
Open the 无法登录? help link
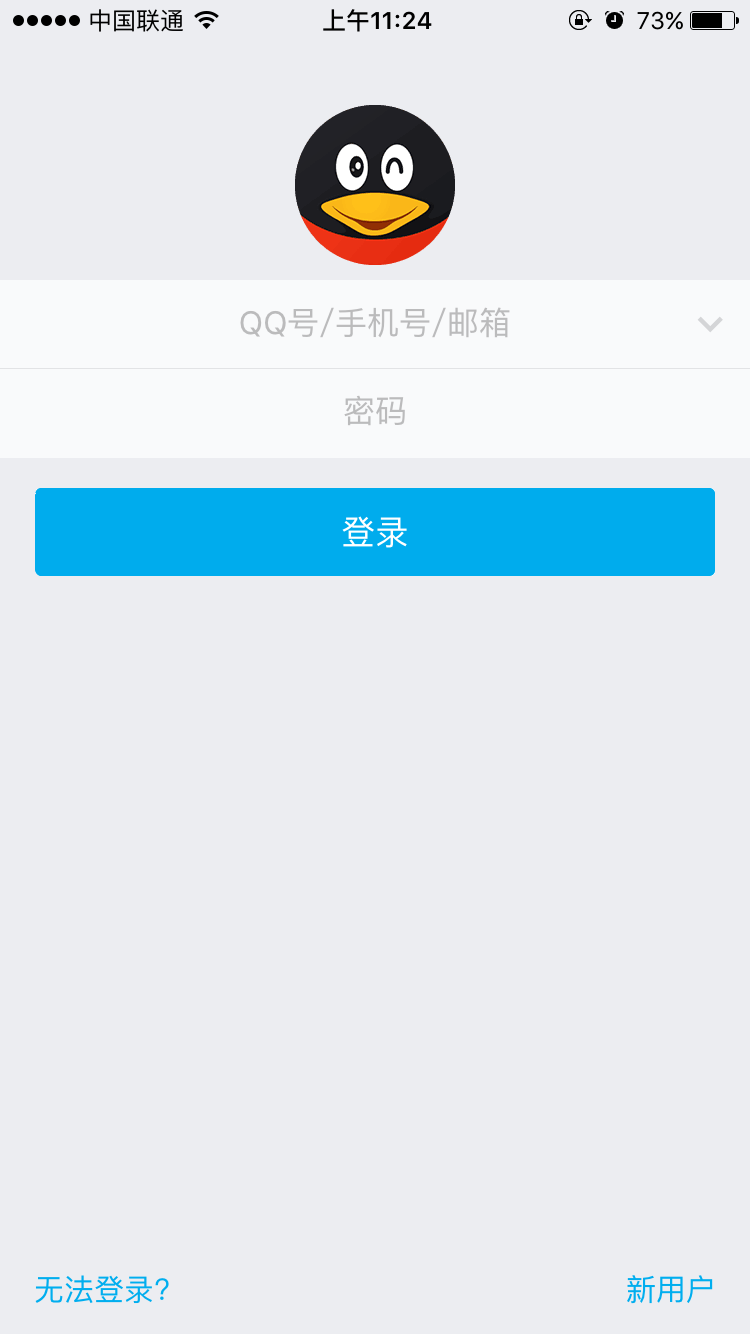102,1289
